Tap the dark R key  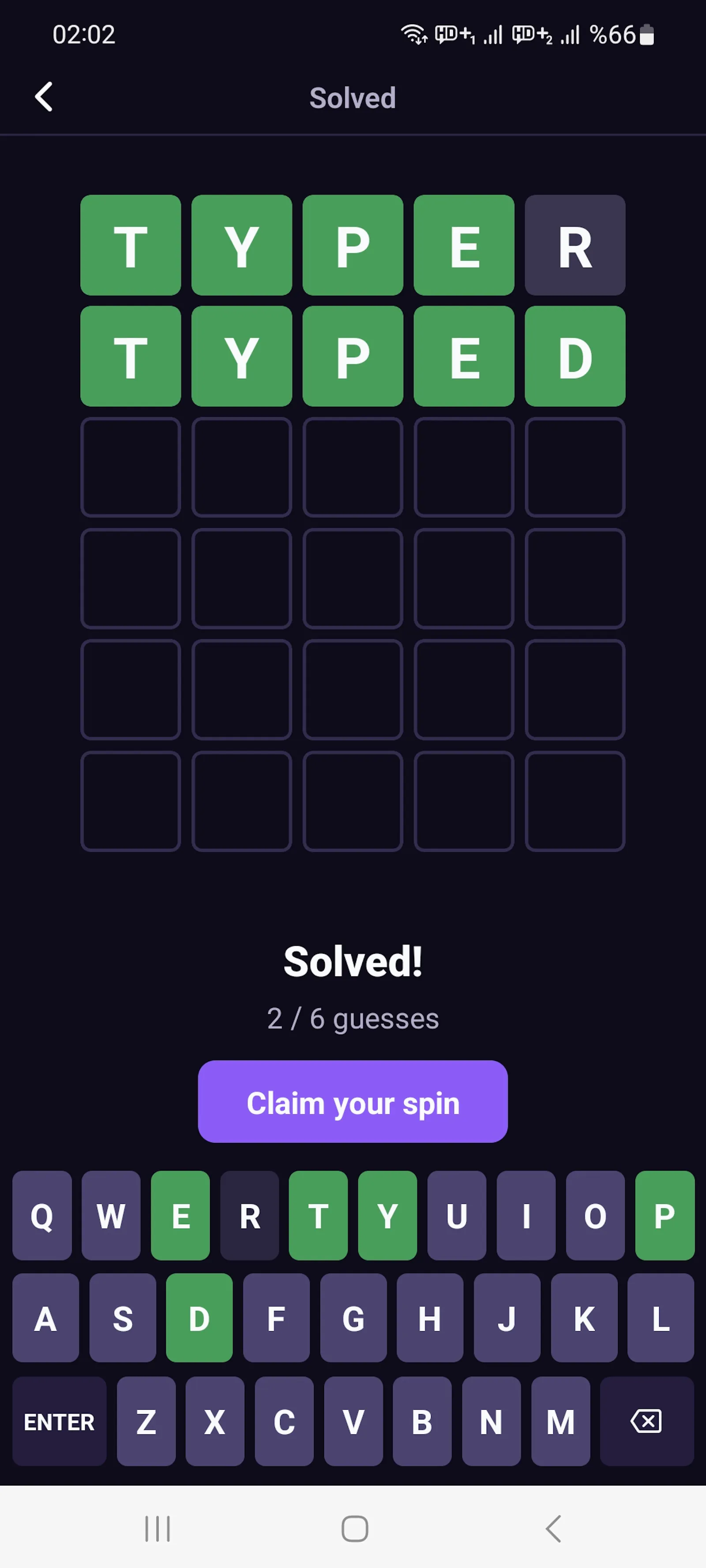[x=250, y=1216]
